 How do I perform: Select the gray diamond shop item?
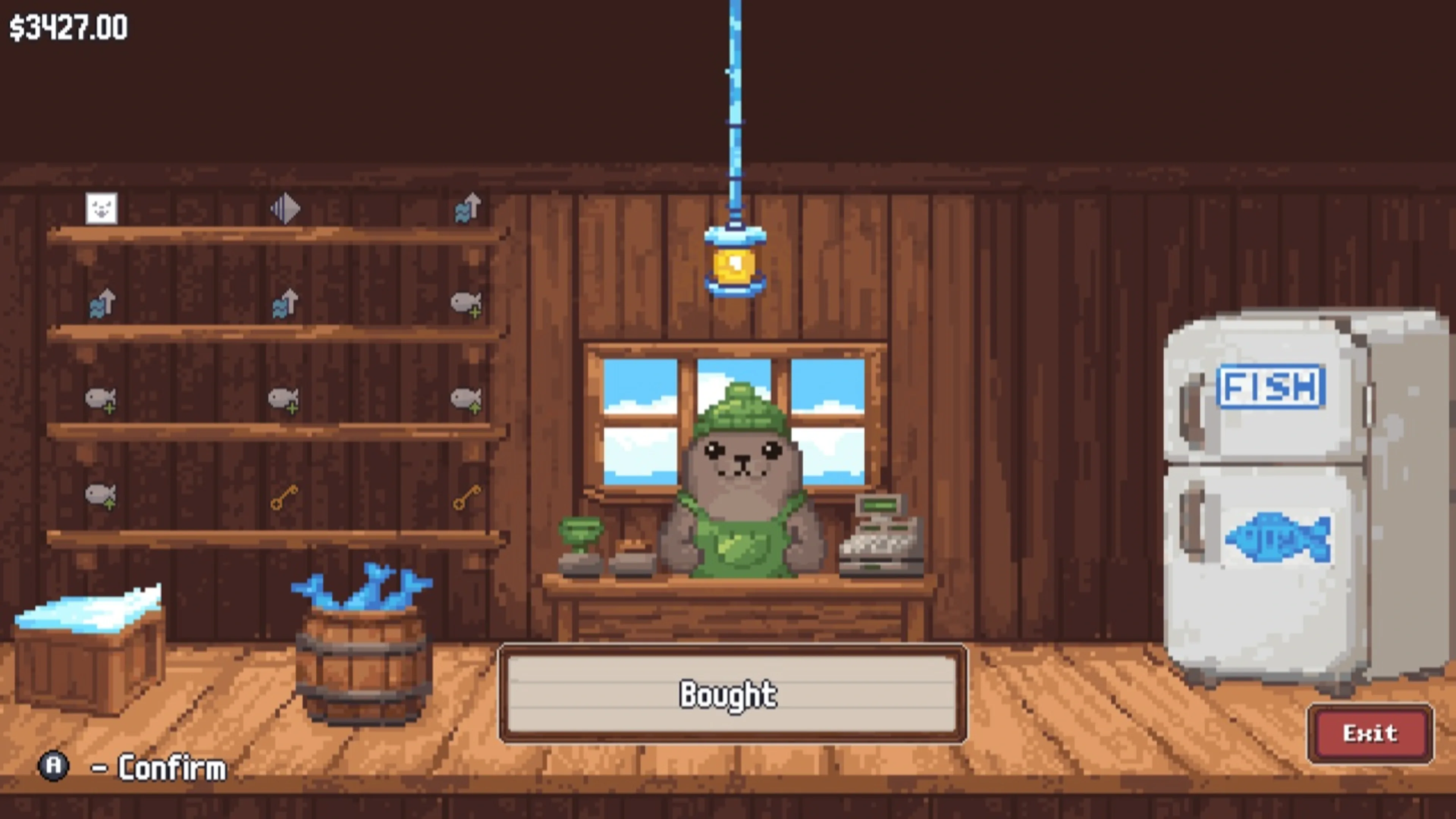click(x=286, y=209)
